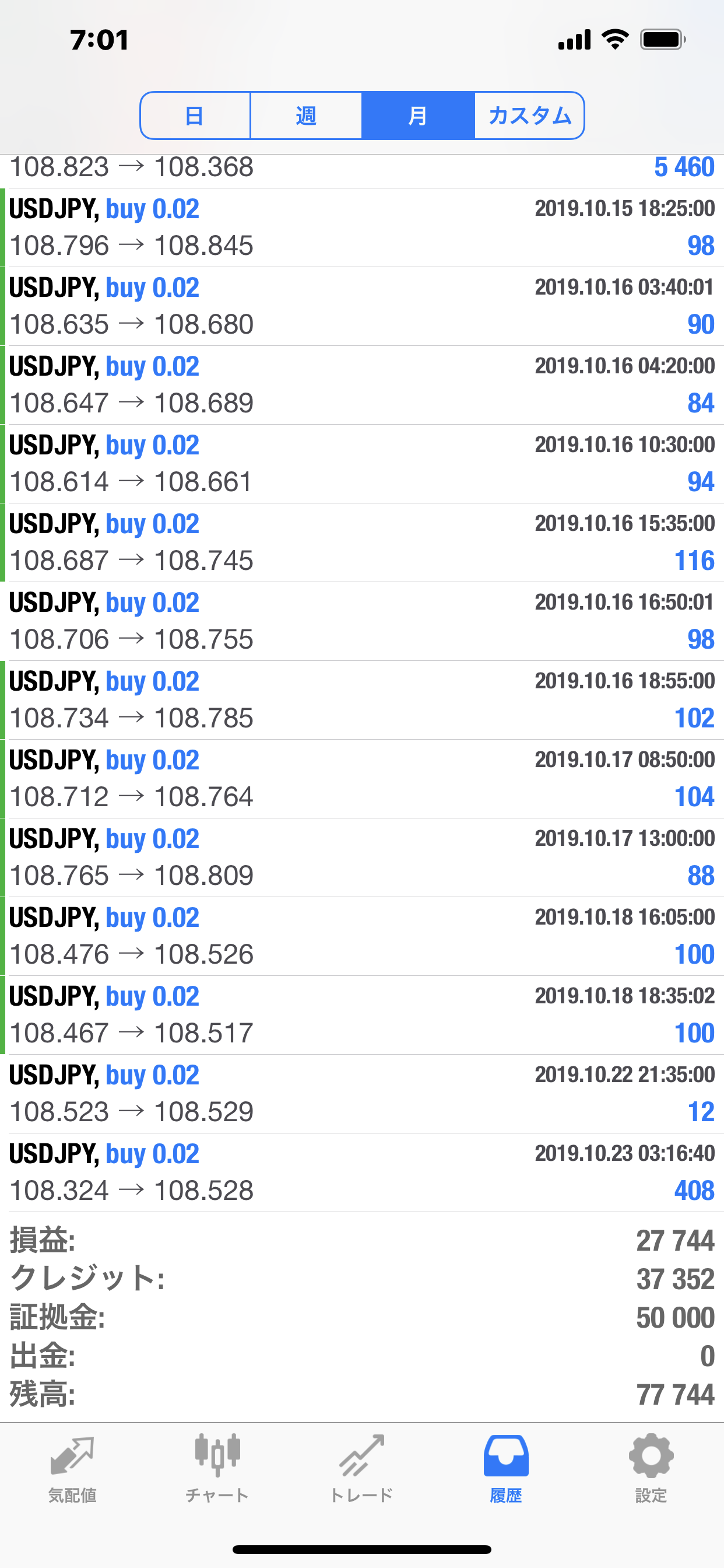Expand the trade closed 2019.10.16 15:35:00
Screen dimensions: 724x1568
click(x=362, y=542)
